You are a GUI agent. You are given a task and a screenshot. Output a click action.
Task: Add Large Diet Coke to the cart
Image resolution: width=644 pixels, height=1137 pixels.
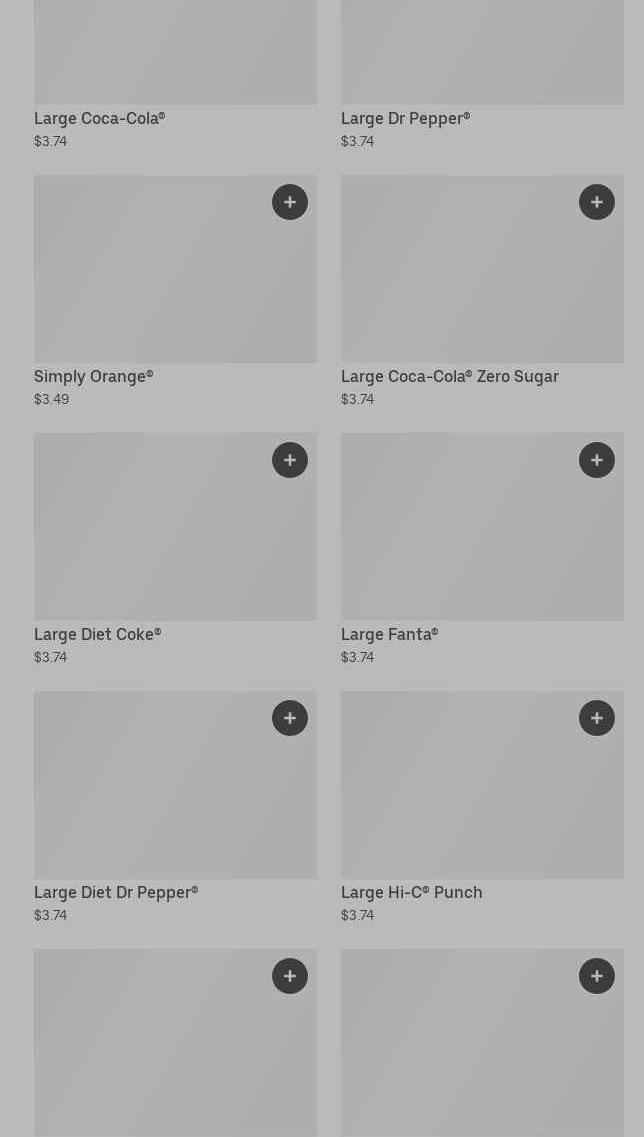[x=290, y=460]
